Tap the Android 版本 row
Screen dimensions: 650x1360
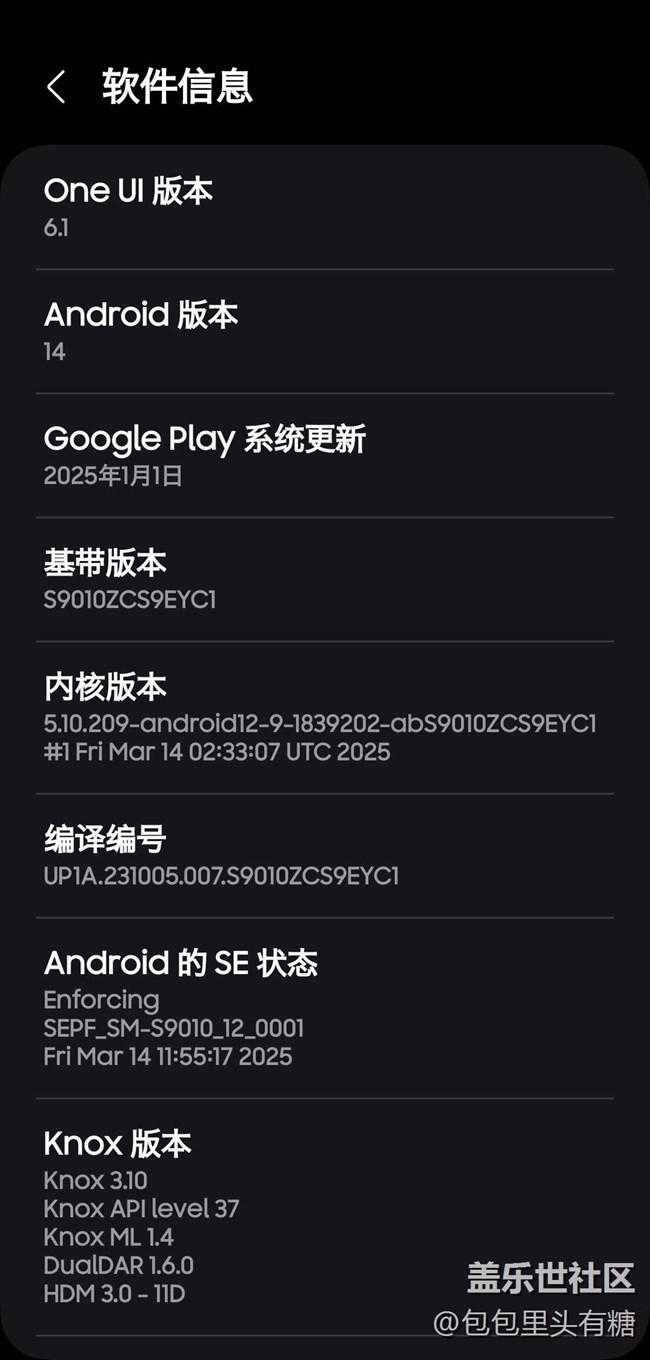[x=324, y=331]
